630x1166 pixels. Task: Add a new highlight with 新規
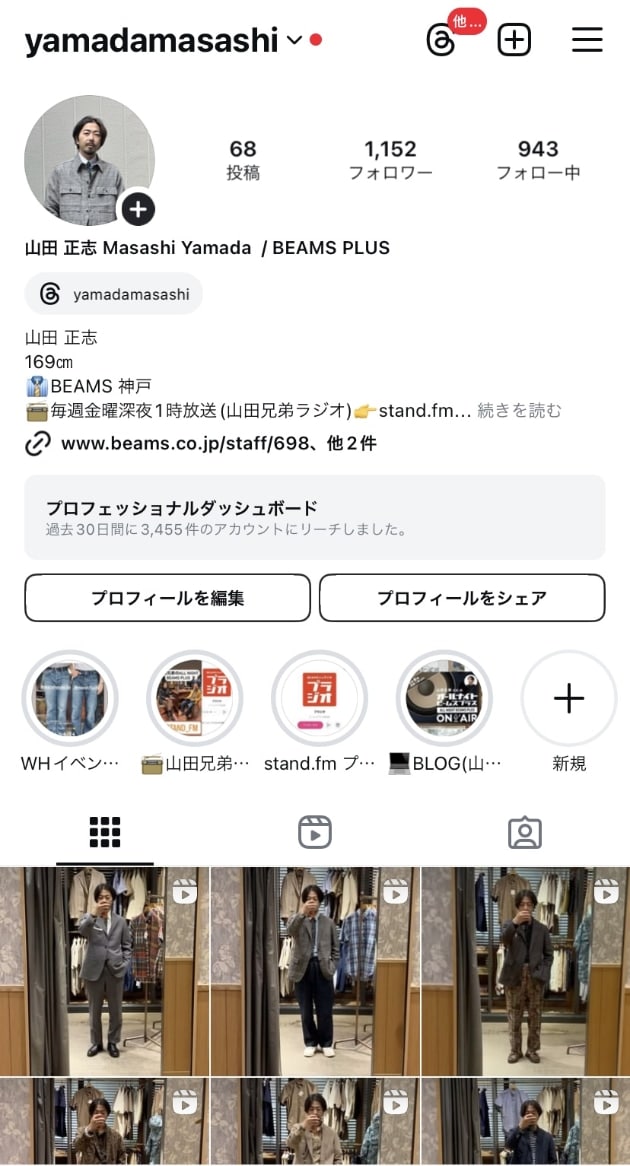pyautogui.click(x=568, y=698)
